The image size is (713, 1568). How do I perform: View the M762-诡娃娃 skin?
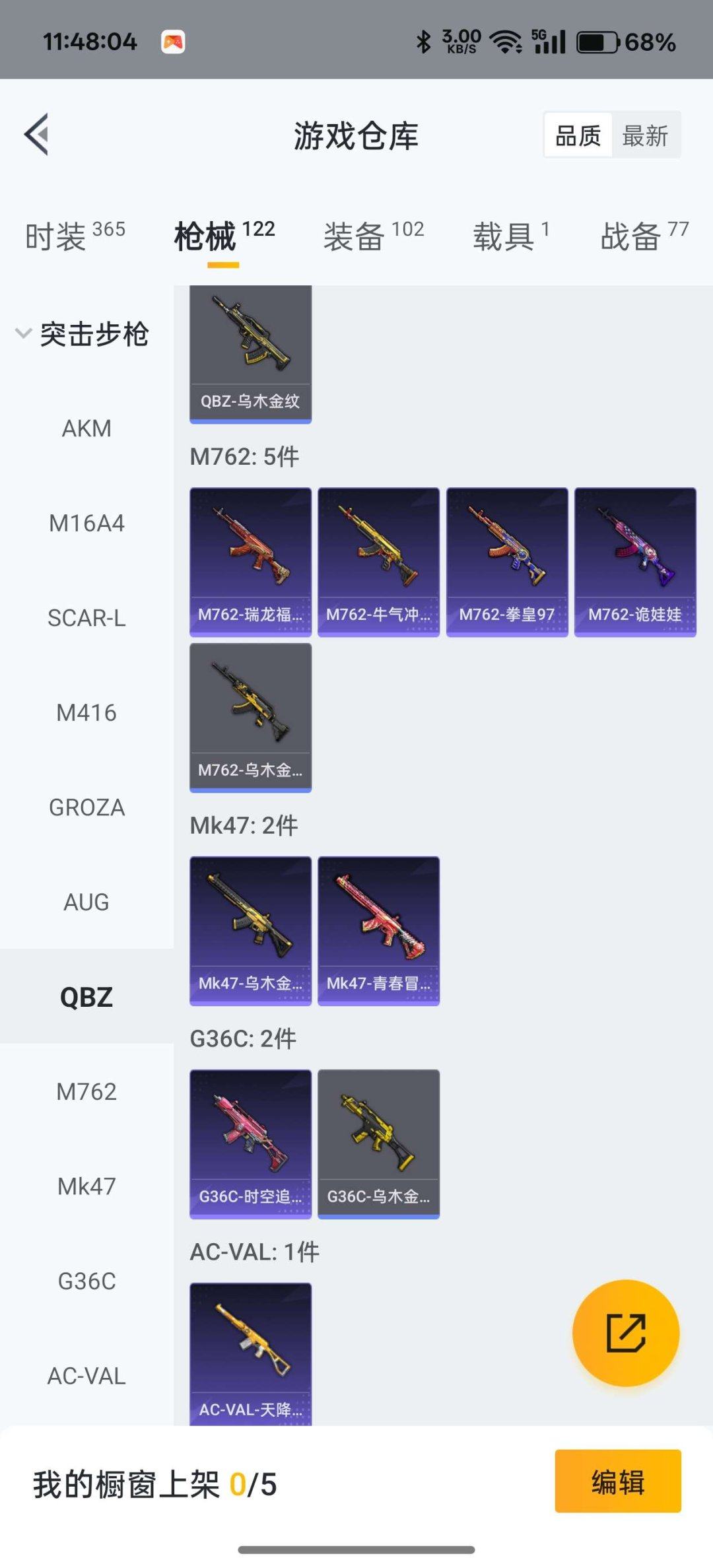[634, 561]
